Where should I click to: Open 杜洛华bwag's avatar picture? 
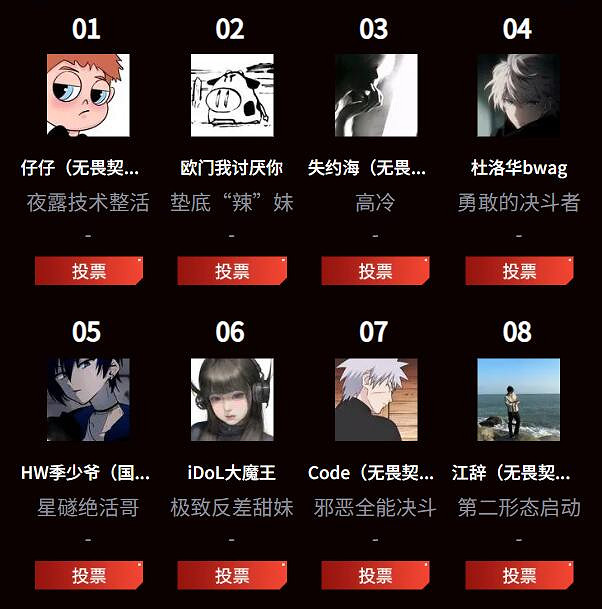point(519,95)
